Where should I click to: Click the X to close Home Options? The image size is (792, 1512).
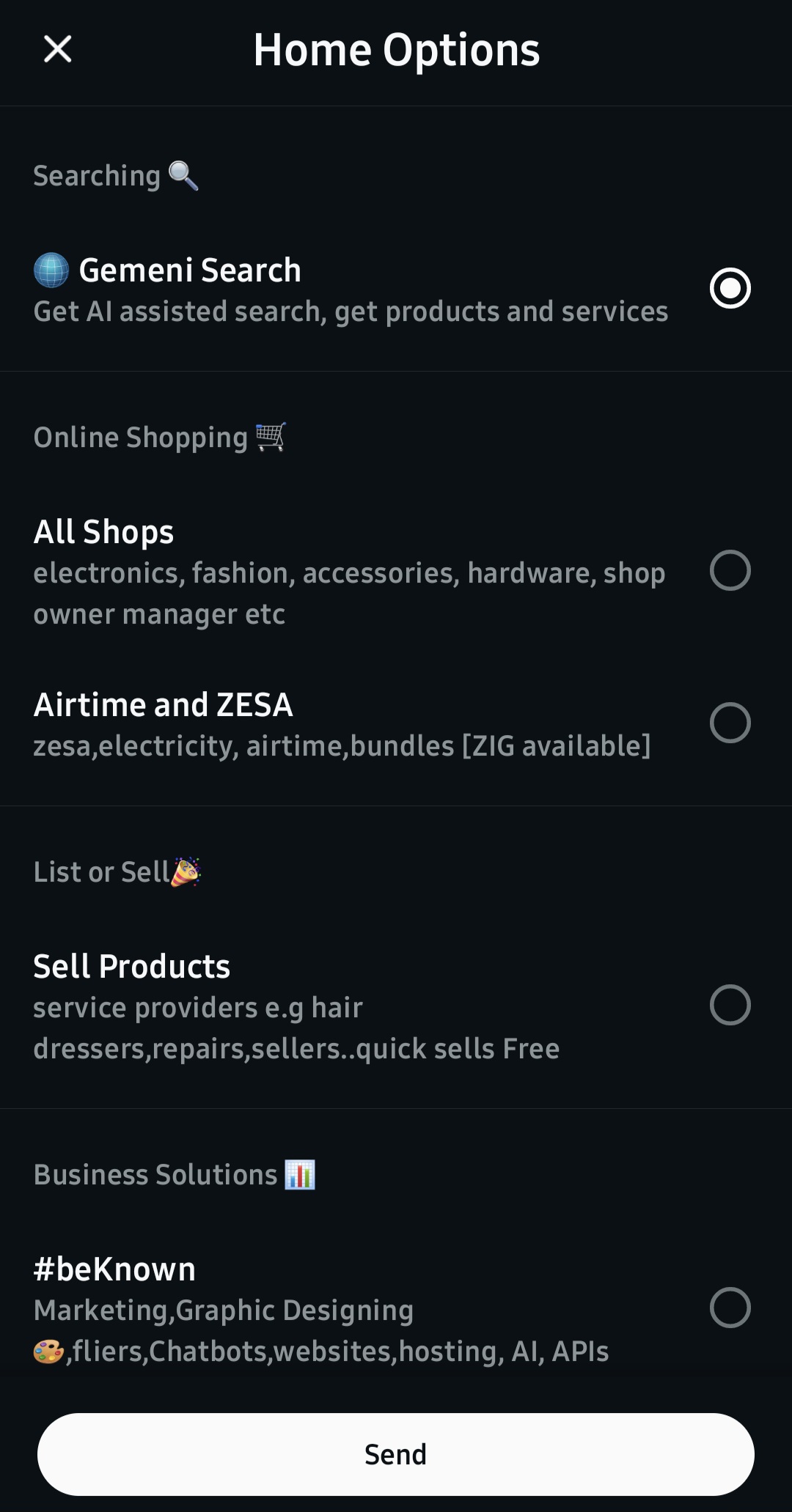tap(59, 49)
